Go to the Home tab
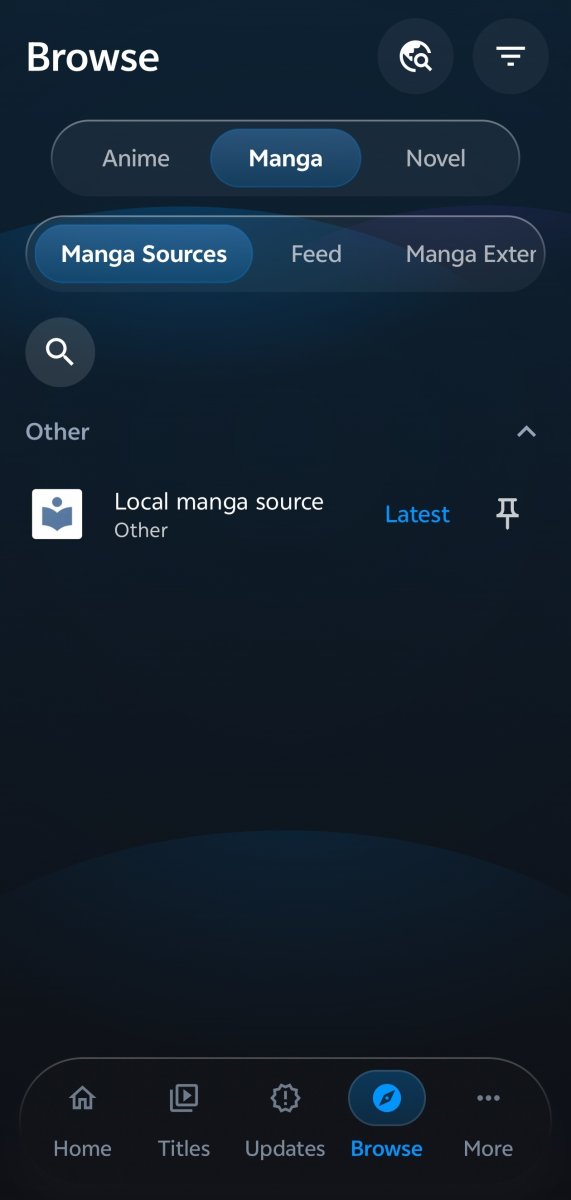 point(82,1122)
